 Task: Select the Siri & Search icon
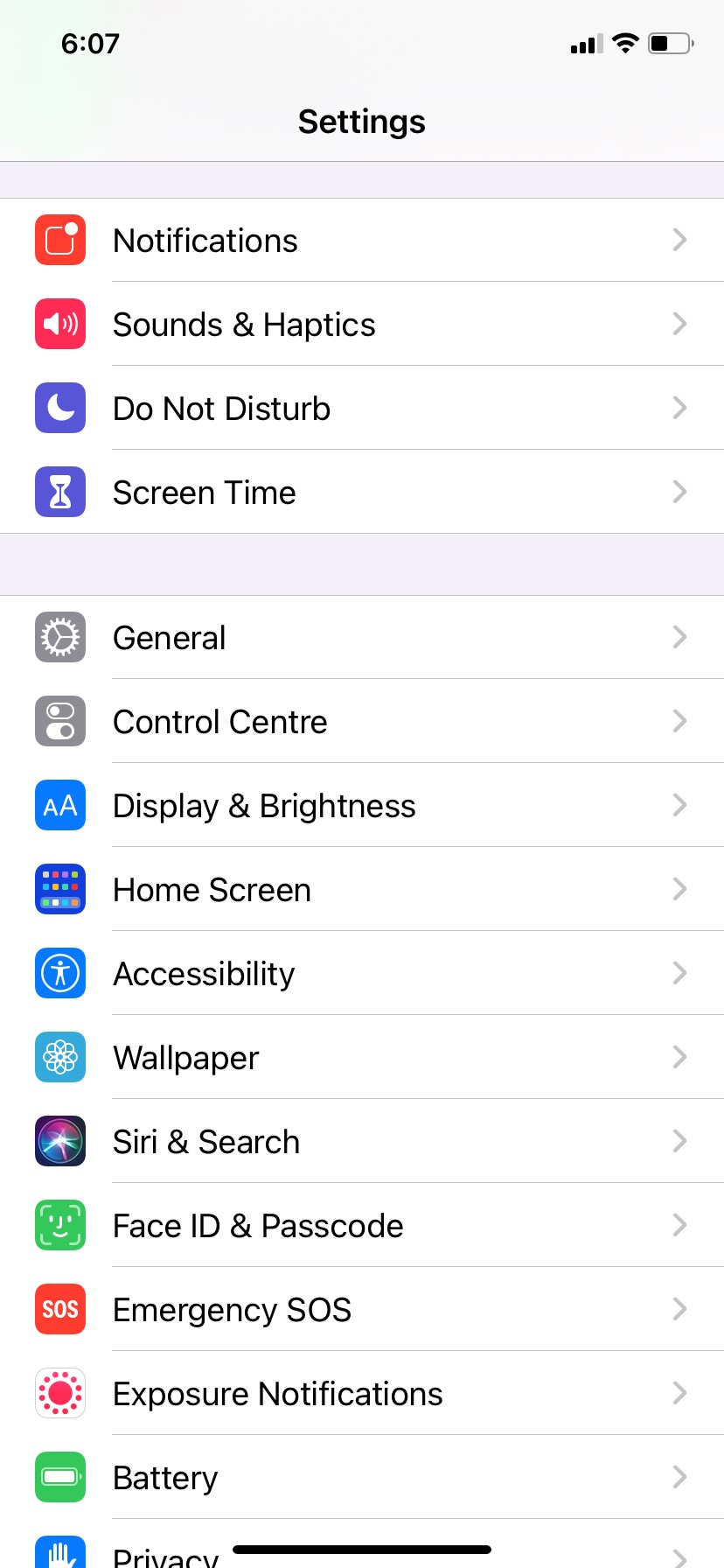pos(59,1141)
